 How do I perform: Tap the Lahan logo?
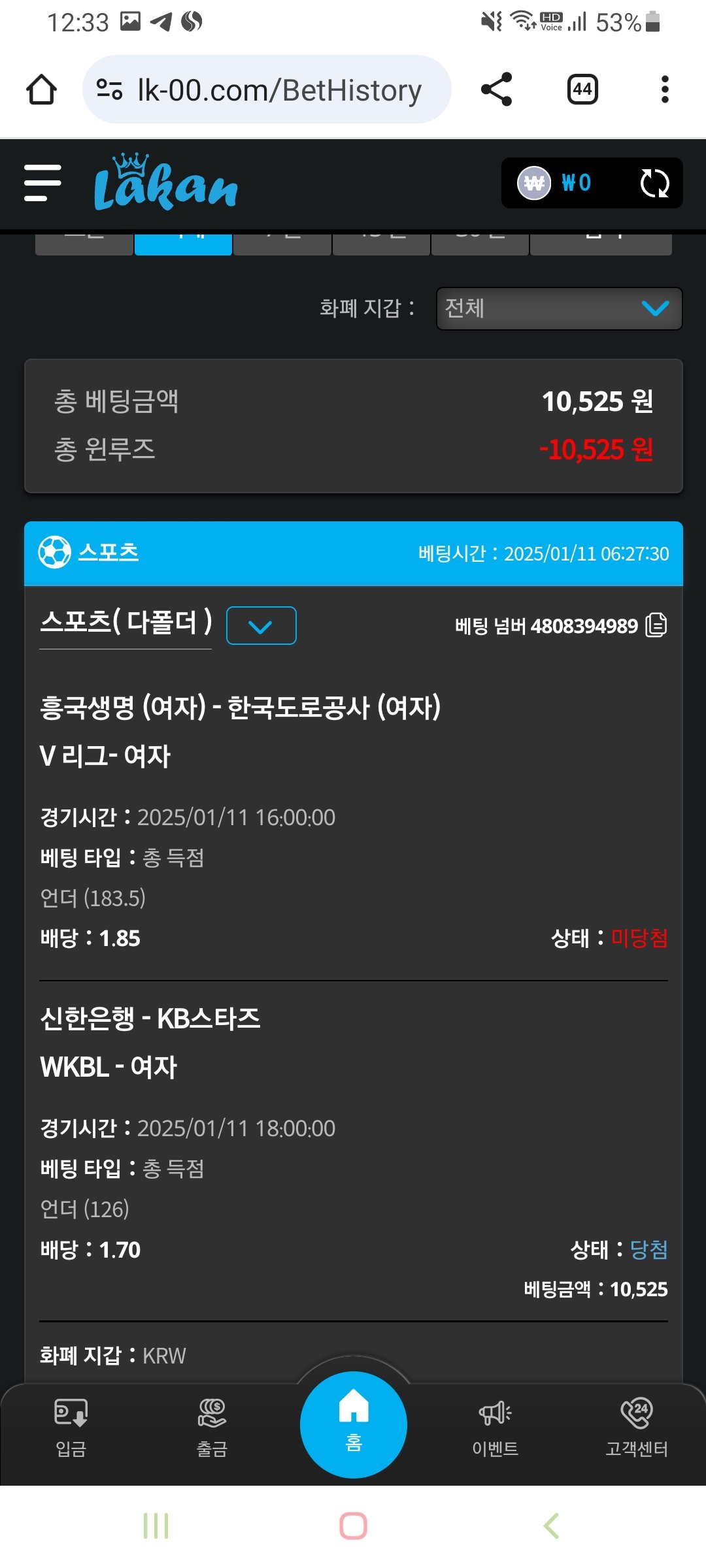166,183
